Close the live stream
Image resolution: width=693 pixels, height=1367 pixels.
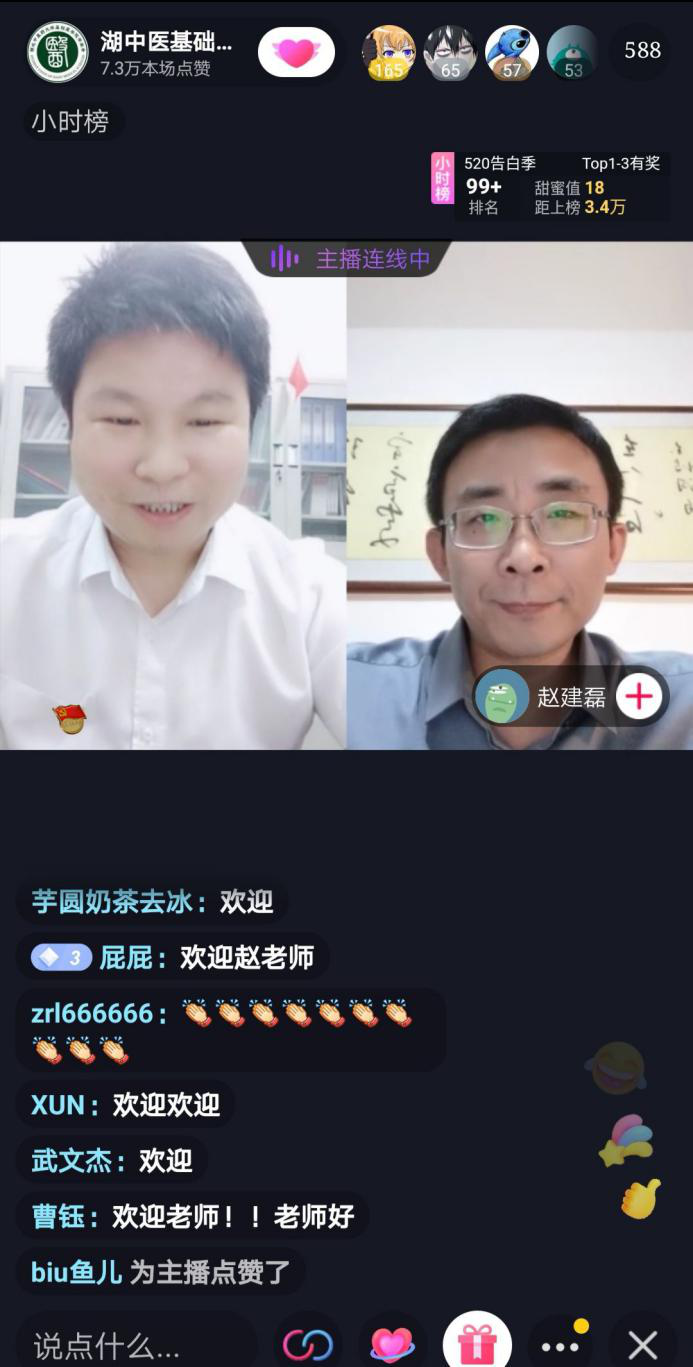coord(642,1344)
